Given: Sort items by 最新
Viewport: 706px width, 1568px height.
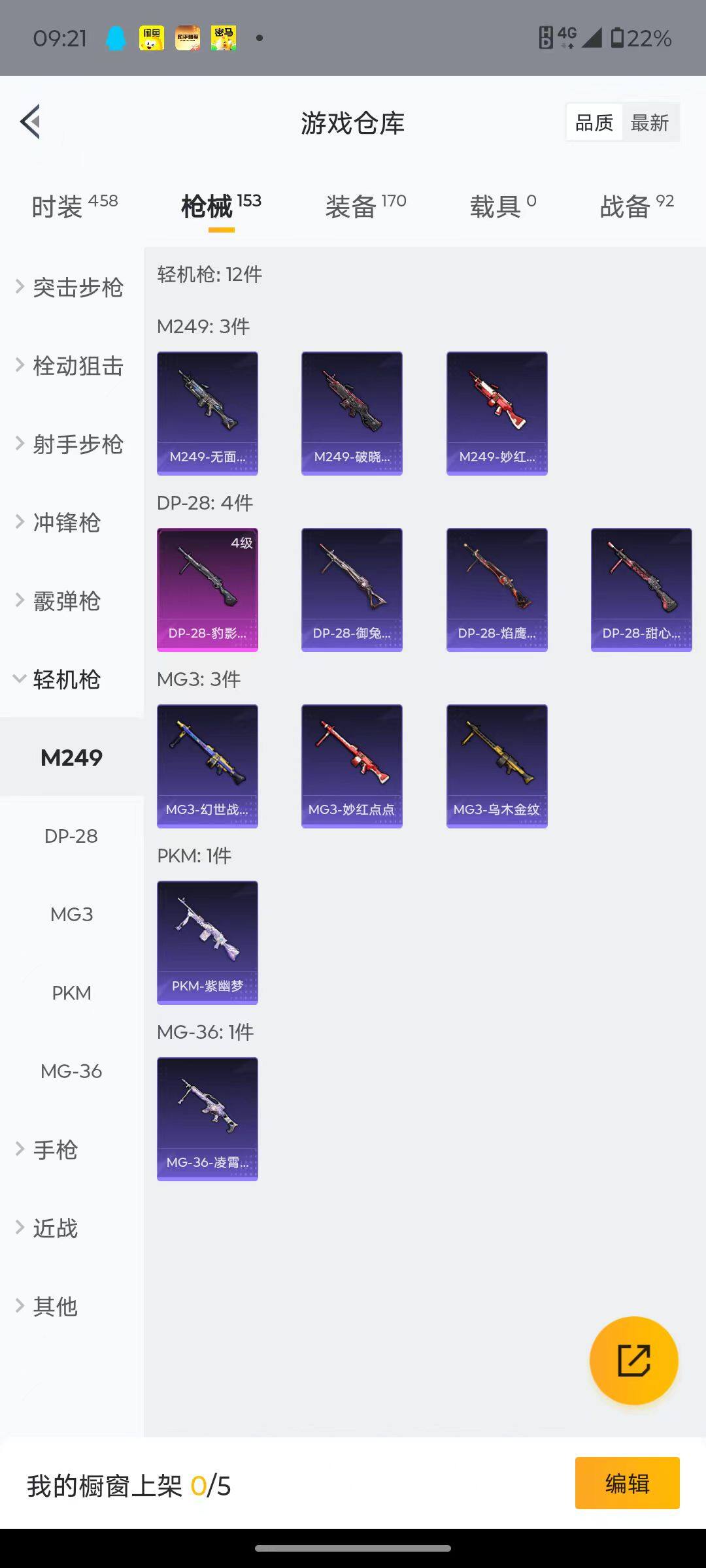Looking at the screenshot, I should (651, 122).
